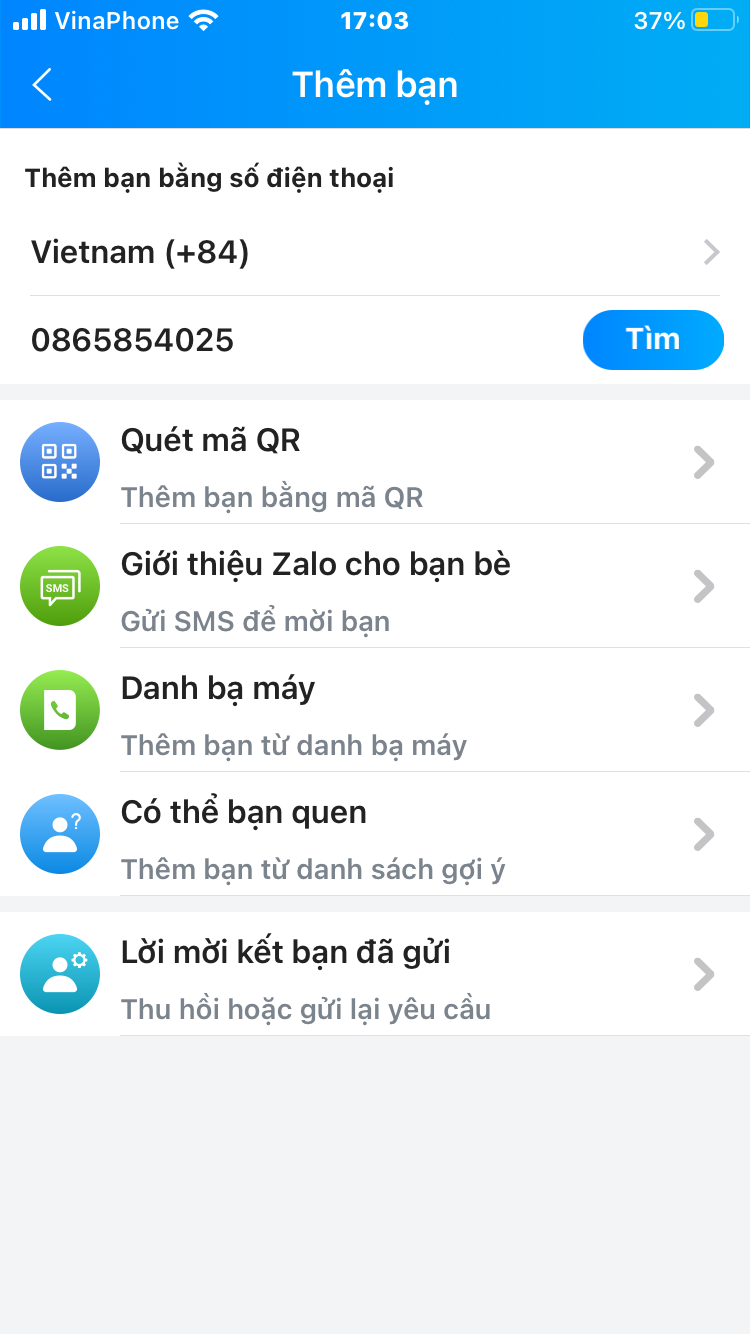Open Quét mã QR scanner
This screenshot has width=750, height=1334.
point(374,463)
